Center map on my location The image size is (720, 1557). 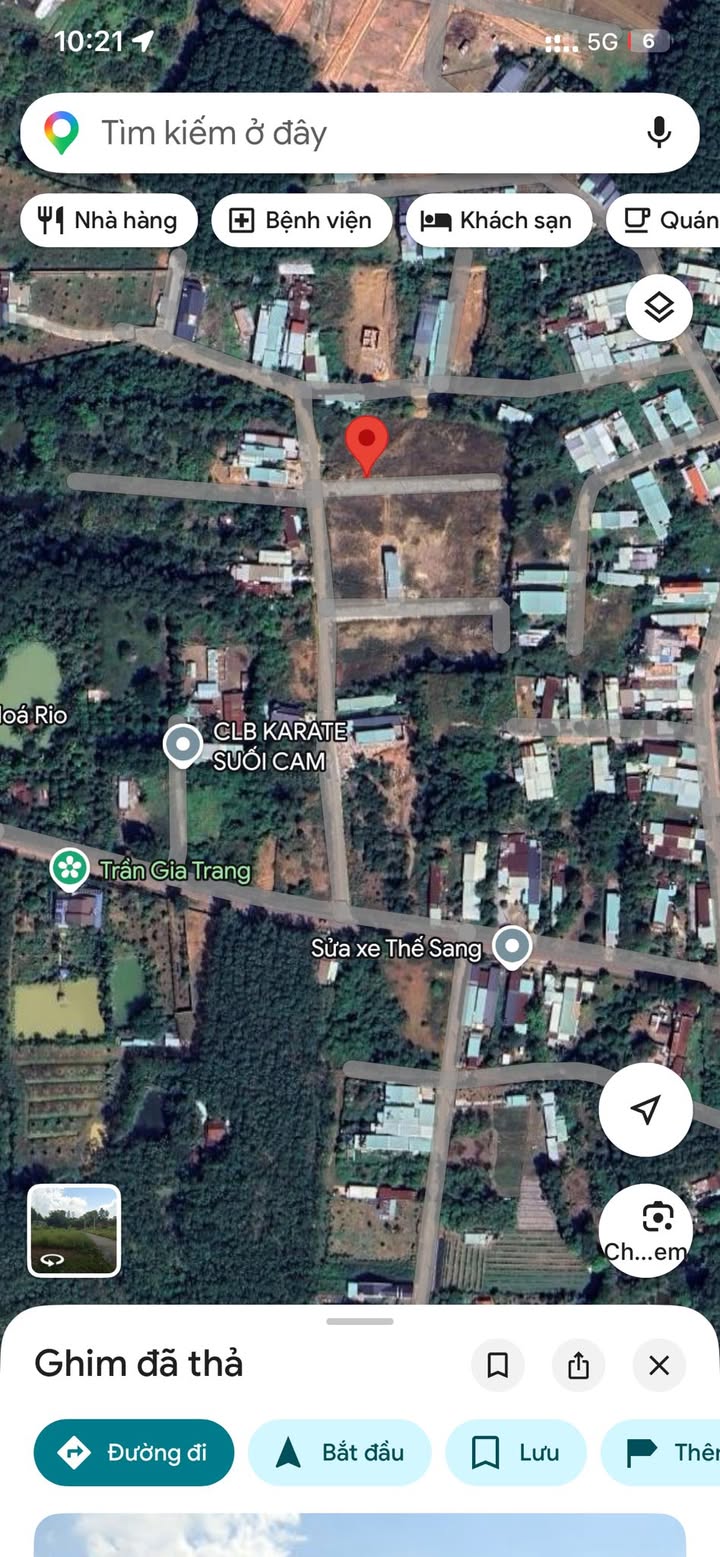pyautogui.click(x=646, y=1109)
